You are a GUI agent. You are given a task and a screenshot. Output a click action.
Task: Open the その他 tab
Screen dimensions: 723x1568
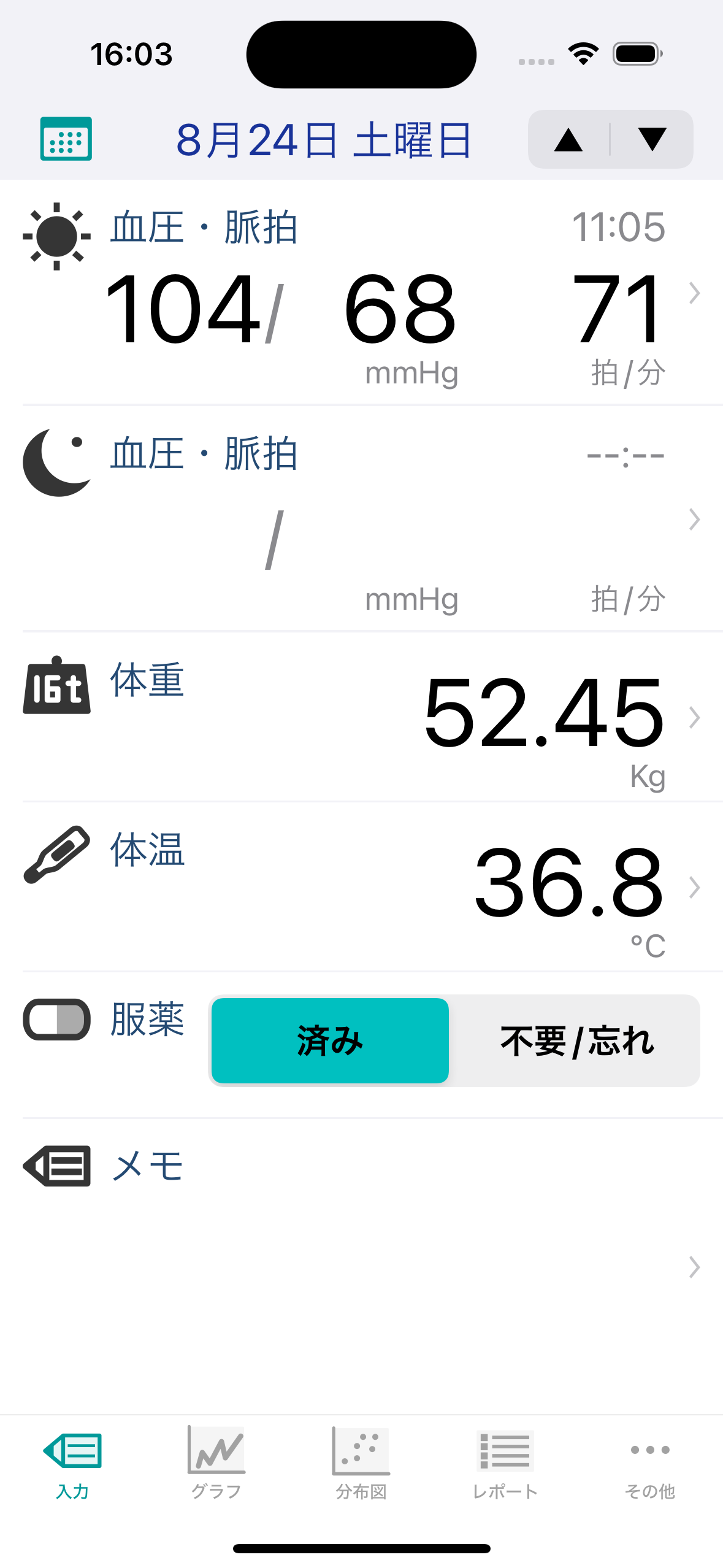coord(650,1464)
